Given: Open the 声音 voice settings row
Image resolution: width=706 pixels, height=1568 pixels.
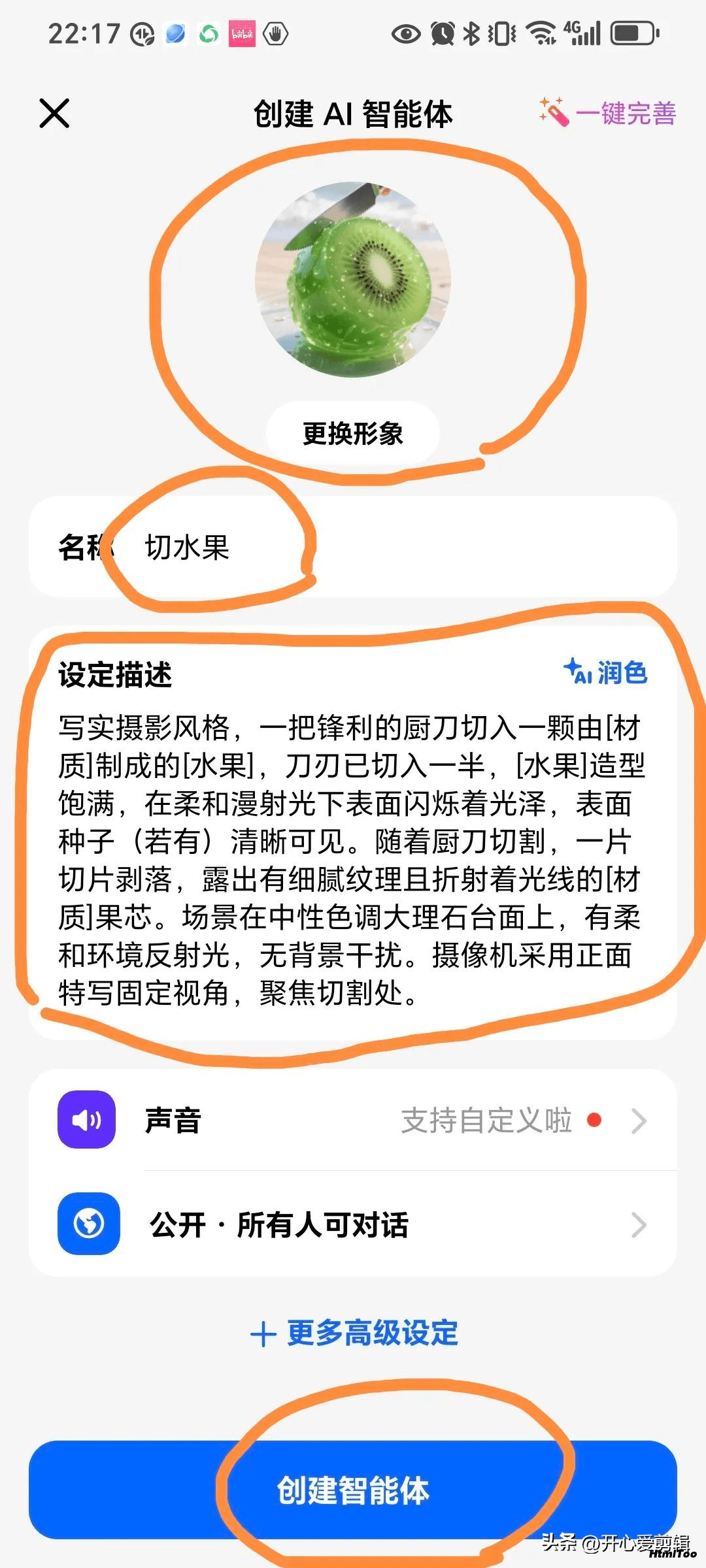Looking at the screenshot, I should 353,1121.
